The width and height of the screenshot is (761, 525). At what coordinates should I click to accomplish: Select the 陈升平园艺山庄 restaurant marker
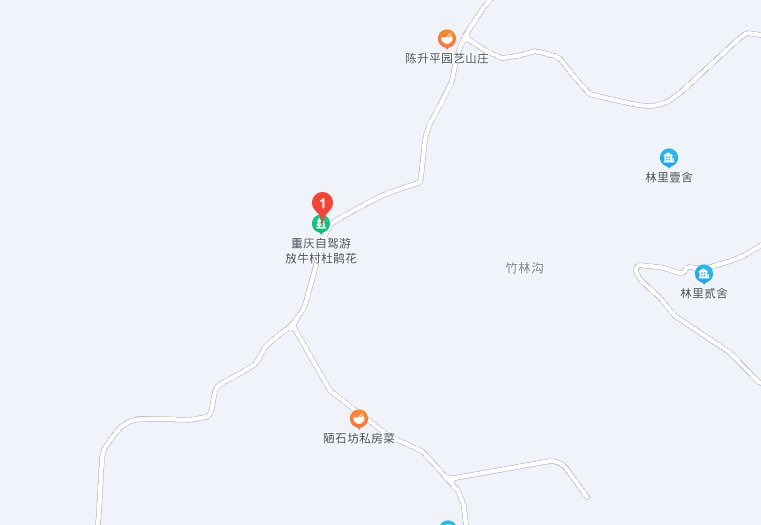[447, 39]
